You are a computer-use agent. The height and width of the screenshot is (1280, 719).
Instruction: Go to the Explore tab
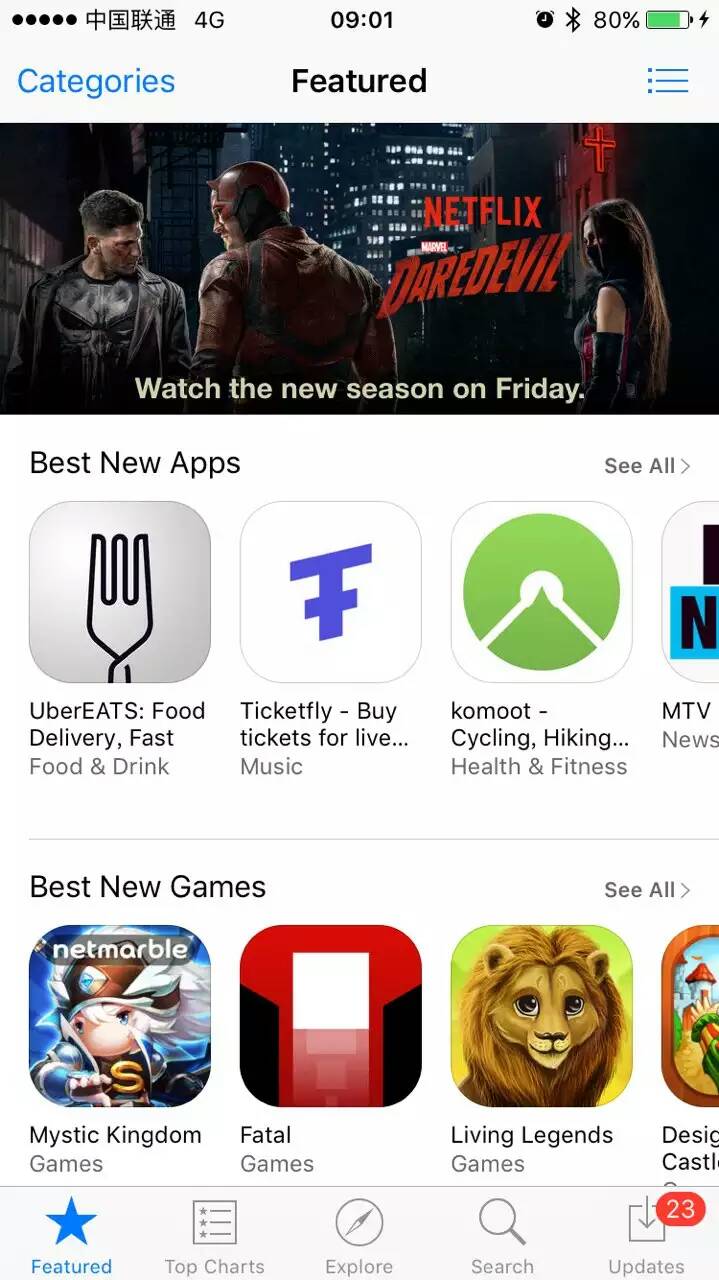(x=359, y=1238)
